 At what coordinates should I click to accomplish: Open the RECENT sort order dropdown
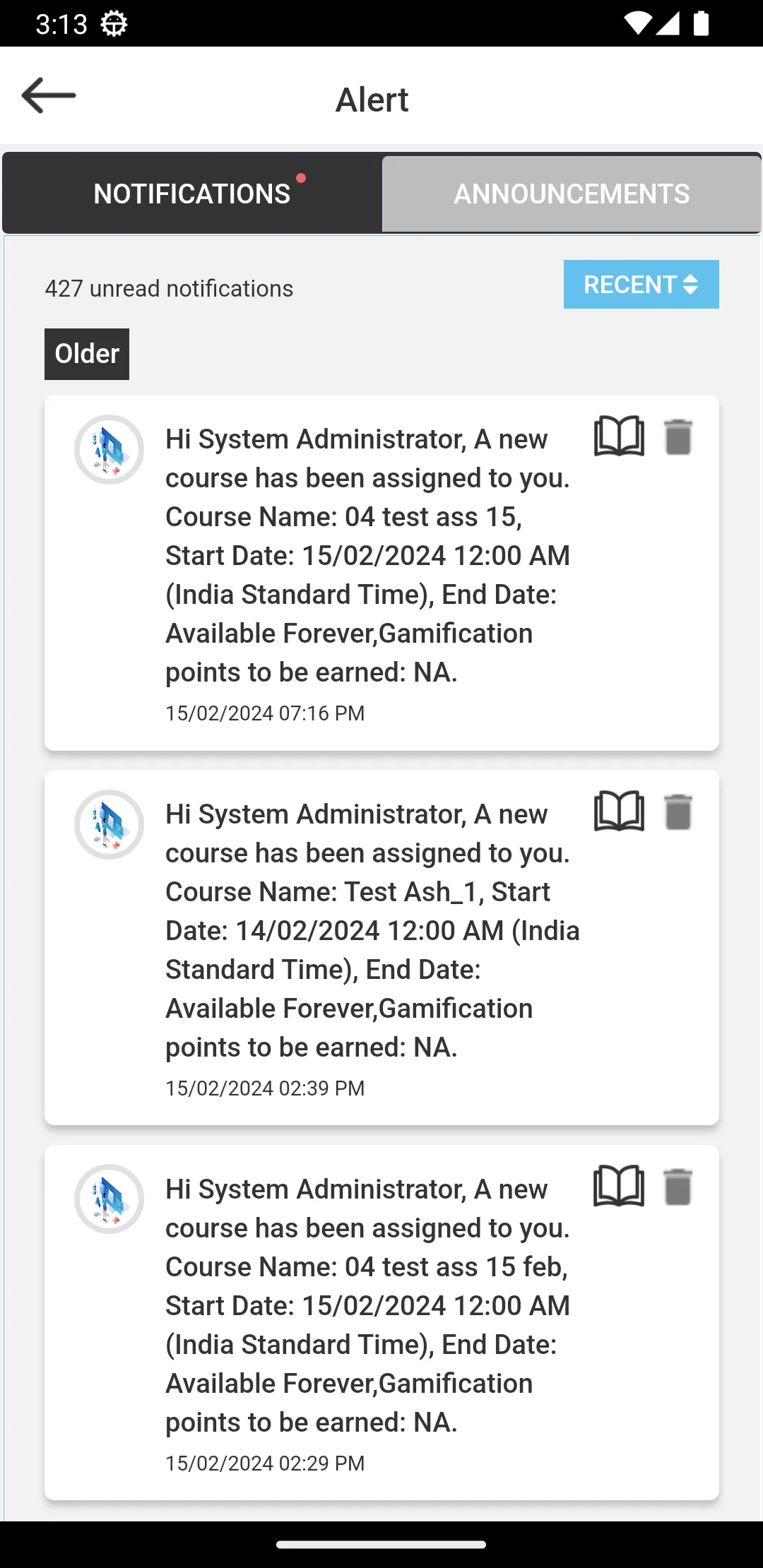[x=640, y=284]
